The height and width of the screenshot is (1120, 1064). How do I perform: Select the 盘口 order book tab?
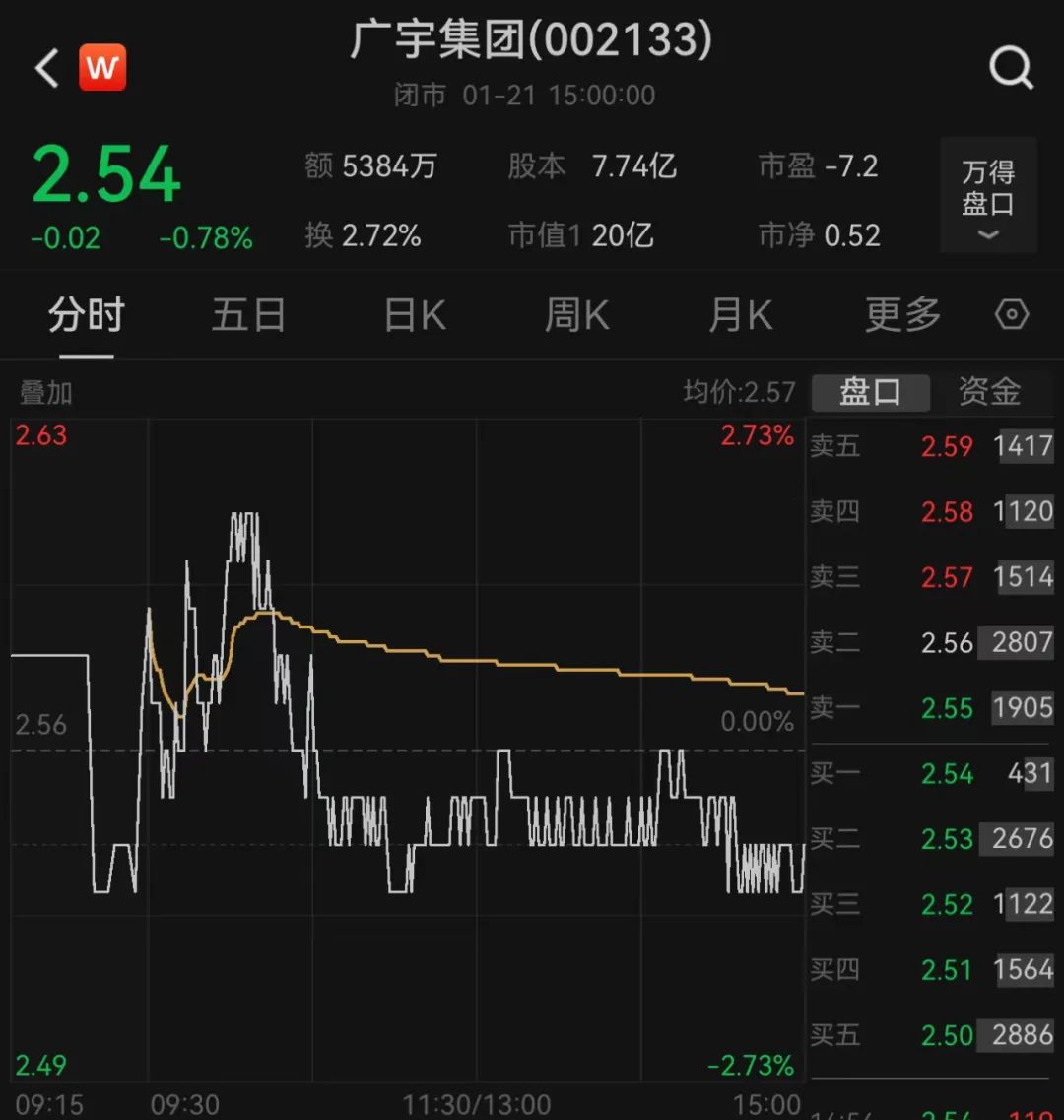870,392
